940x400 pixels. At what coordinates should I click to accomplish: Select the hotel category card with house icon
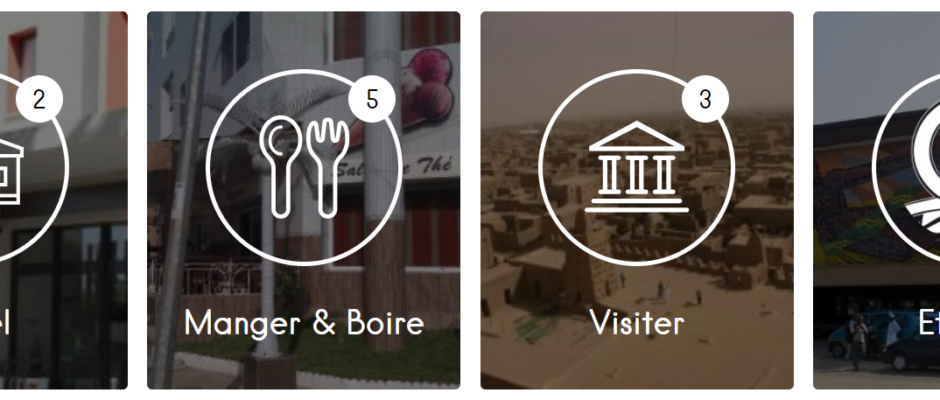coord(60,200)
